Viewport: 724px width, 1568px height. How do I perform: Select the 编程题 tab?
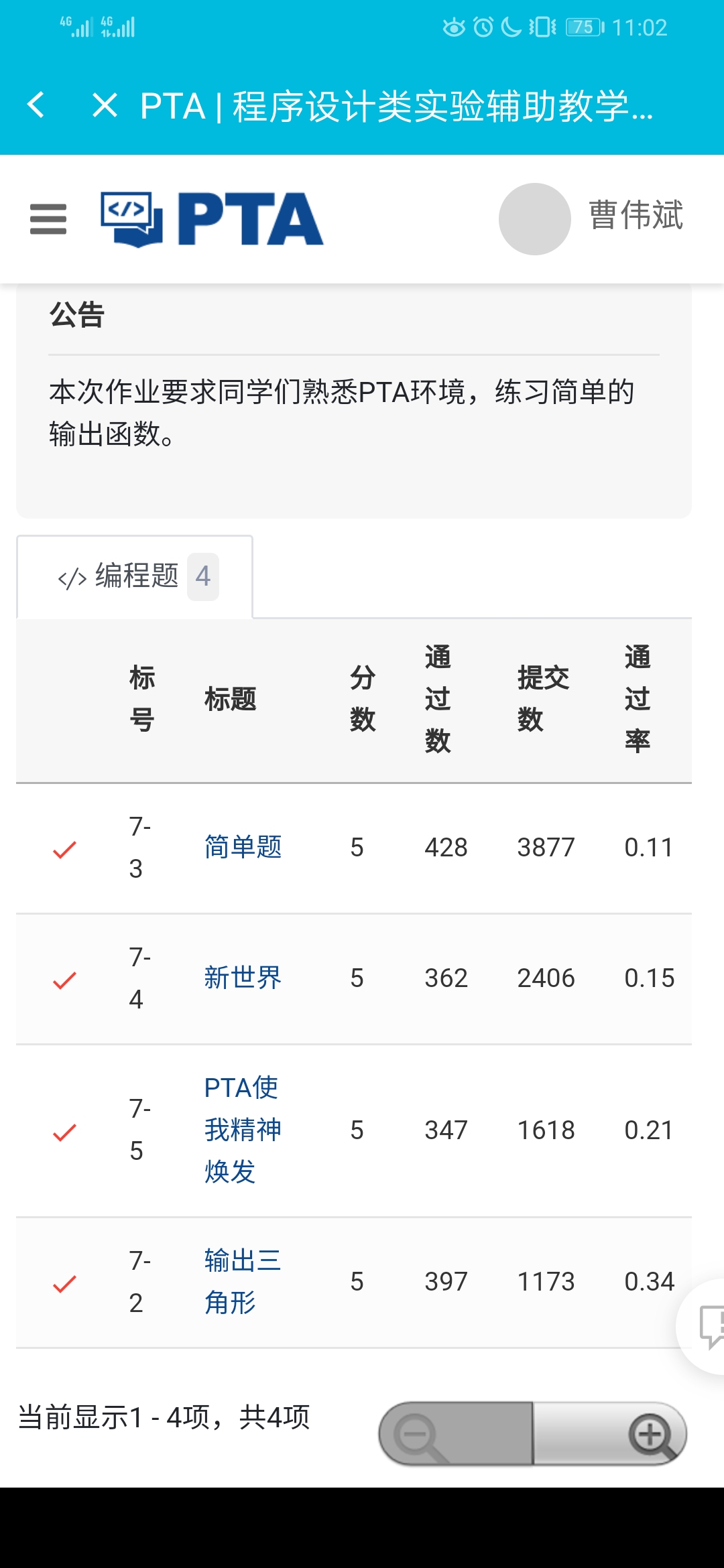tap(136, 576)
